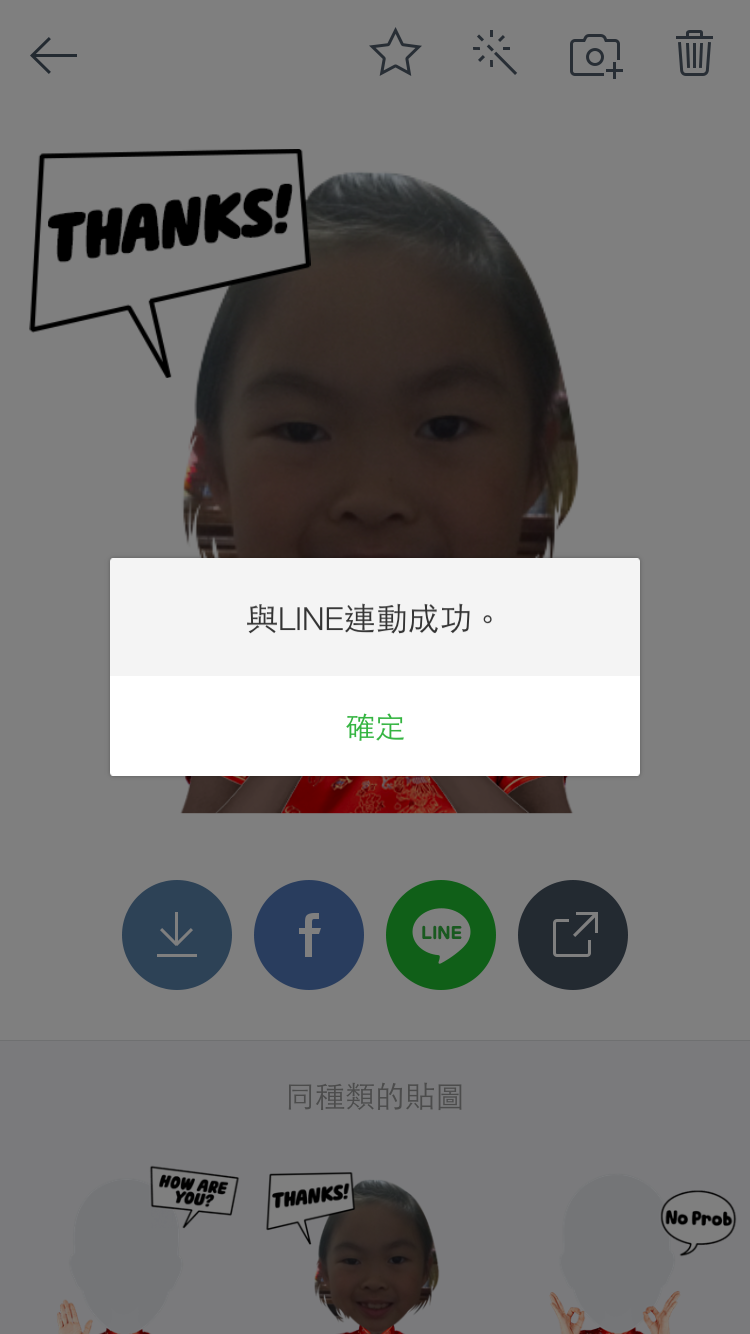Send the sticker via LINE
The width and height of the screenshot is (750, 1334).
[x=441, y=935]
